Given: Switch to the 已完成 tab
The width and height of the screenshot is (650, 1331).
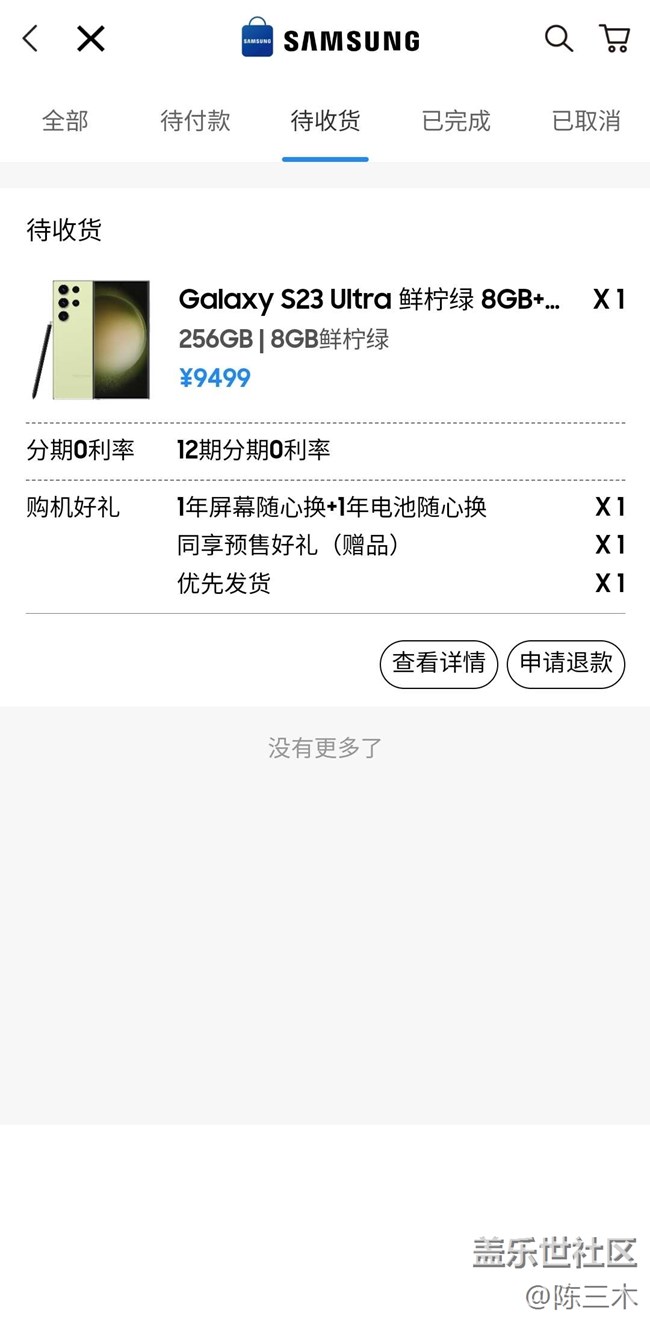Looking at the screenshot, I should click(x=456, y=121).
